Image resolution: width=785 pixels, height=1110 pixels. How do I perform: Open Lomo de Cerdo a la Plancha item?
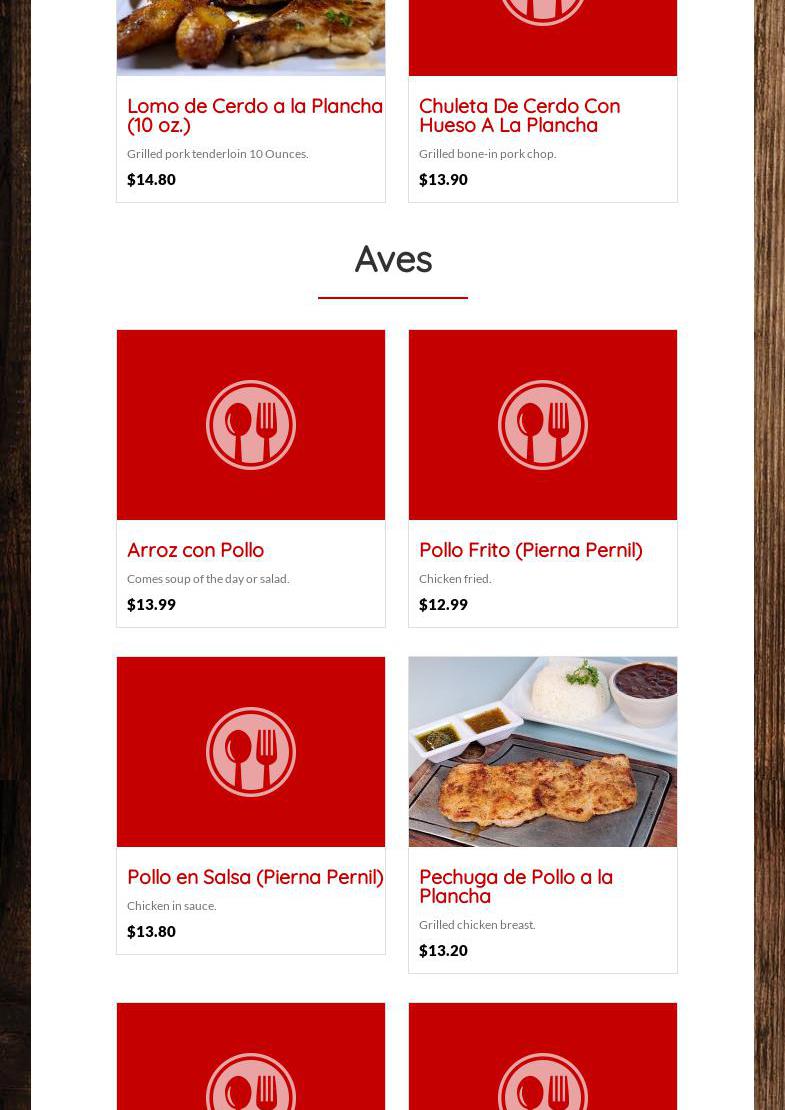click(x=254, y=115)
